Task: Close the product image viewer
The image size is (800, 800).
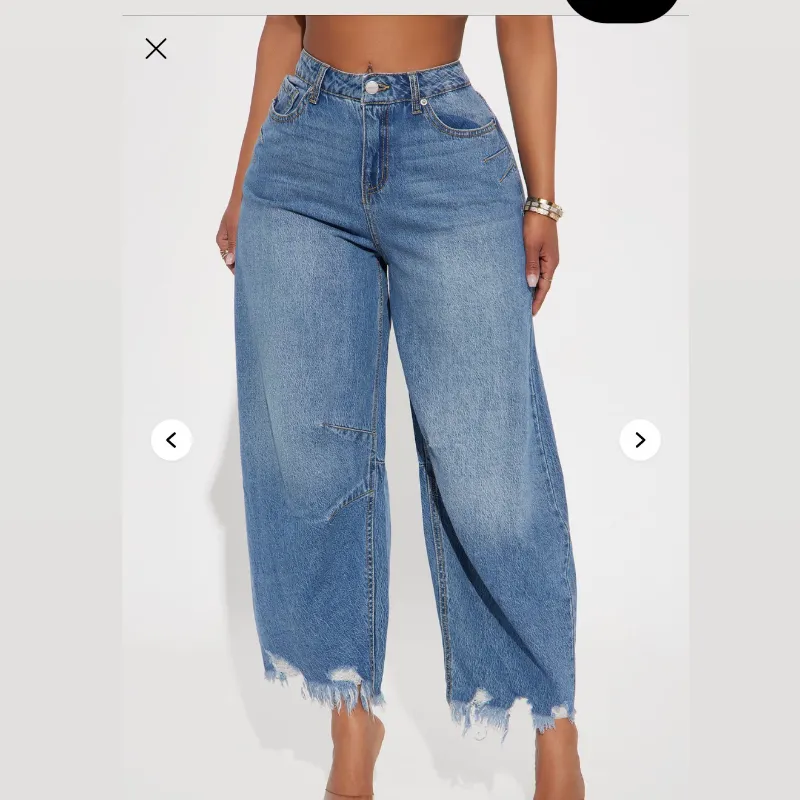Action: click(x=156, y=49)
